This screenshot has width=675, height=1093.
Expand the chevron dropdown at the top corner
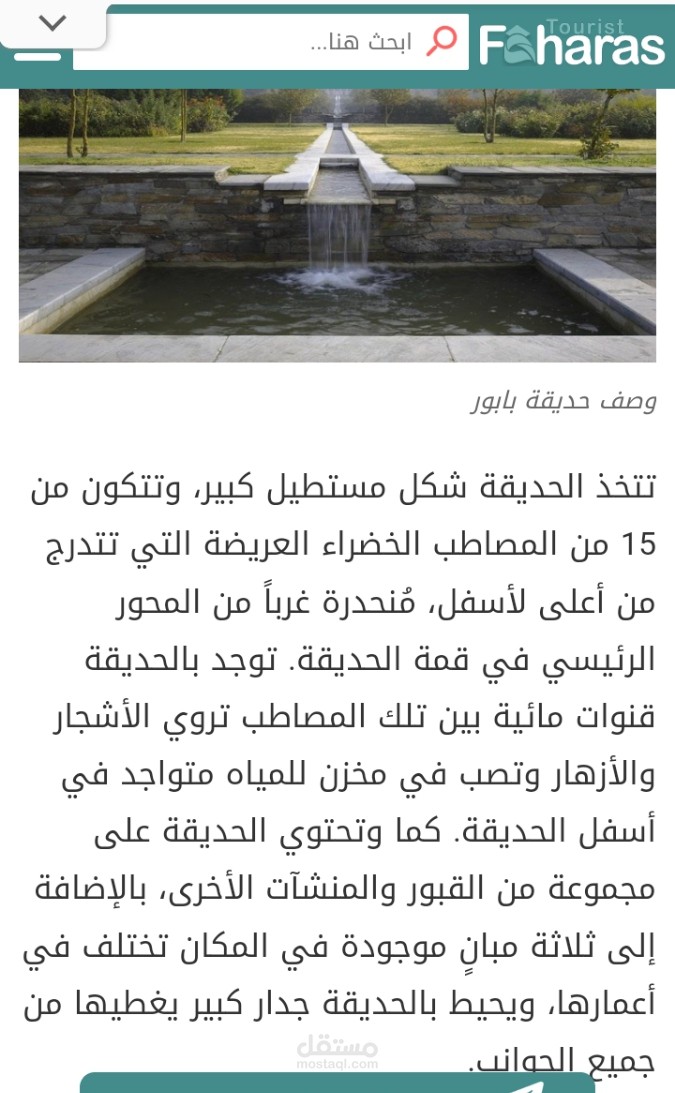tap(52, 24)
